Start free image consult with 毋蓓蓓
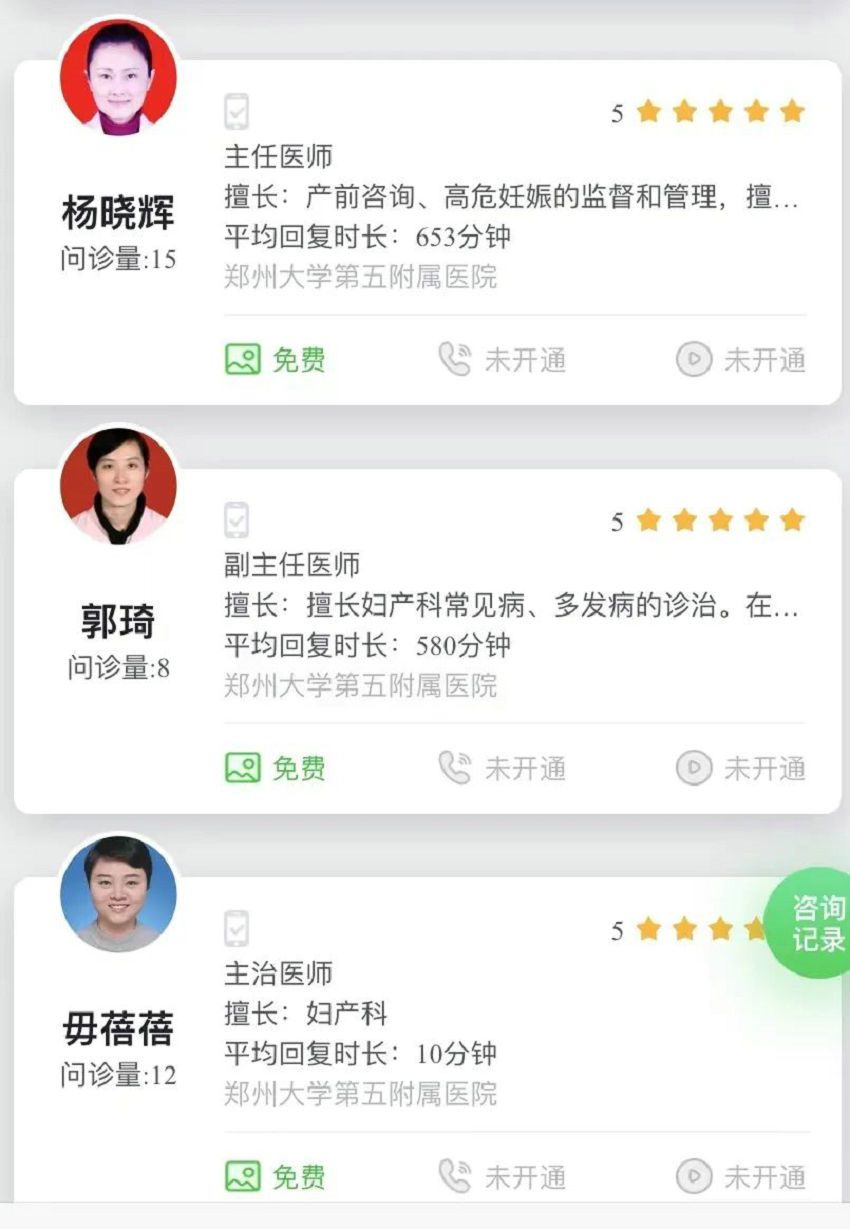Screen dimensions: 850x1229 pyautogui.click(x=276, y=1177)
